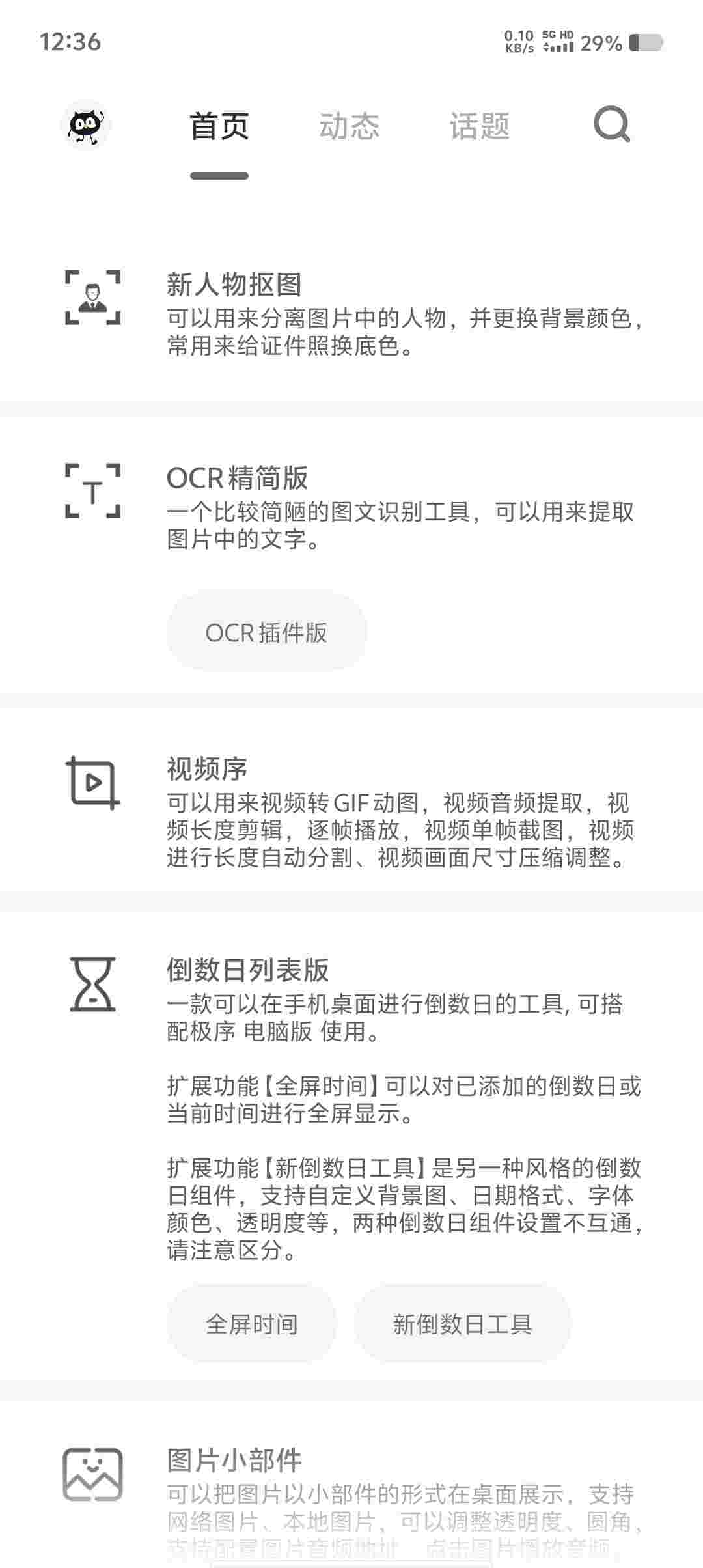Open the 倒数日列表版 tool
The width and height of the screenshot is (703, 1568).
pyautogui.click(x=248, y=970)
